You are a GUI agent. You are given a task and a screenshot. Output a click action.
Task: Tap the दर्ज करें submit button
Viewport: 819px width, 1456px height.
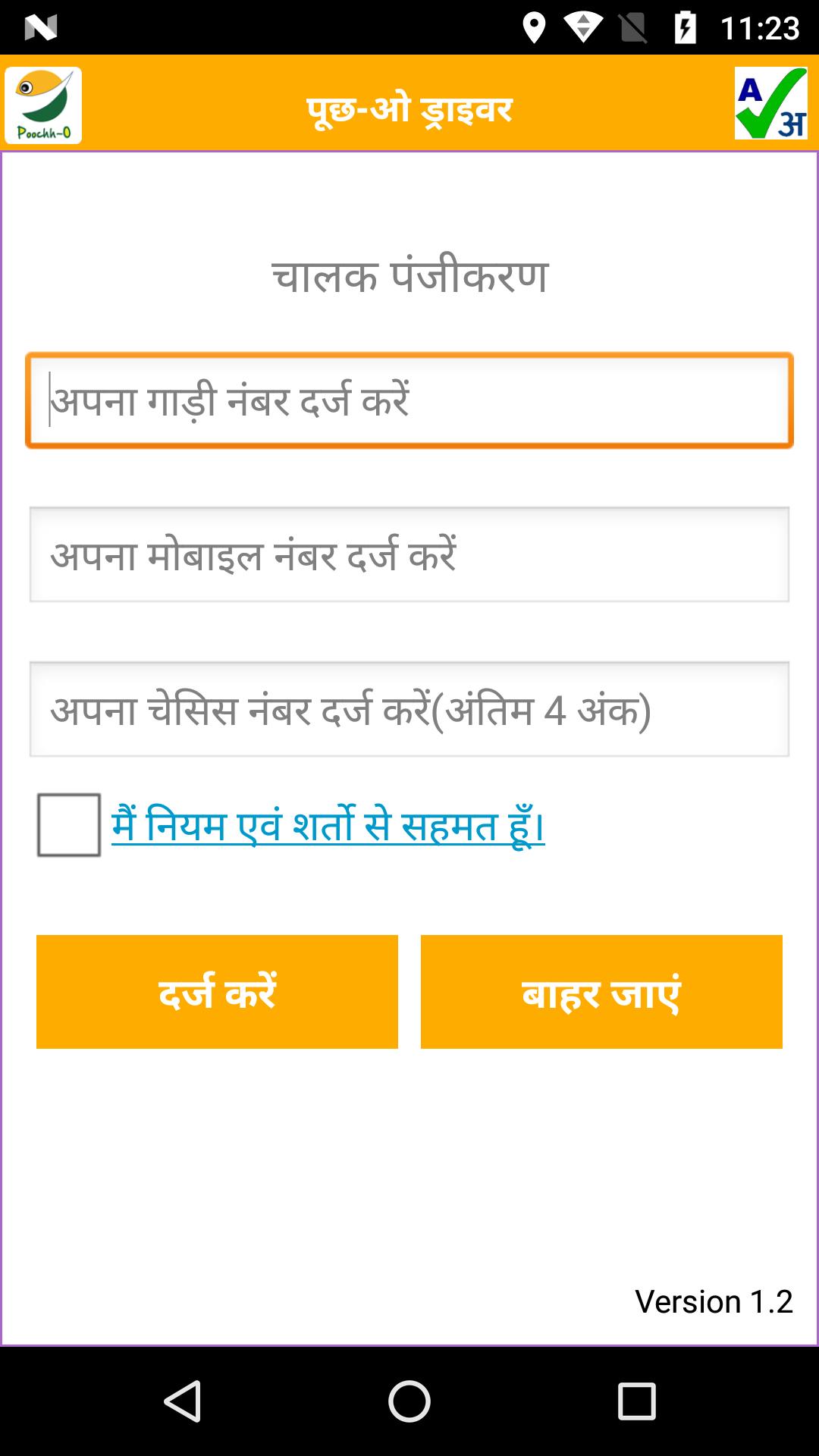click(x=217, y=992)
